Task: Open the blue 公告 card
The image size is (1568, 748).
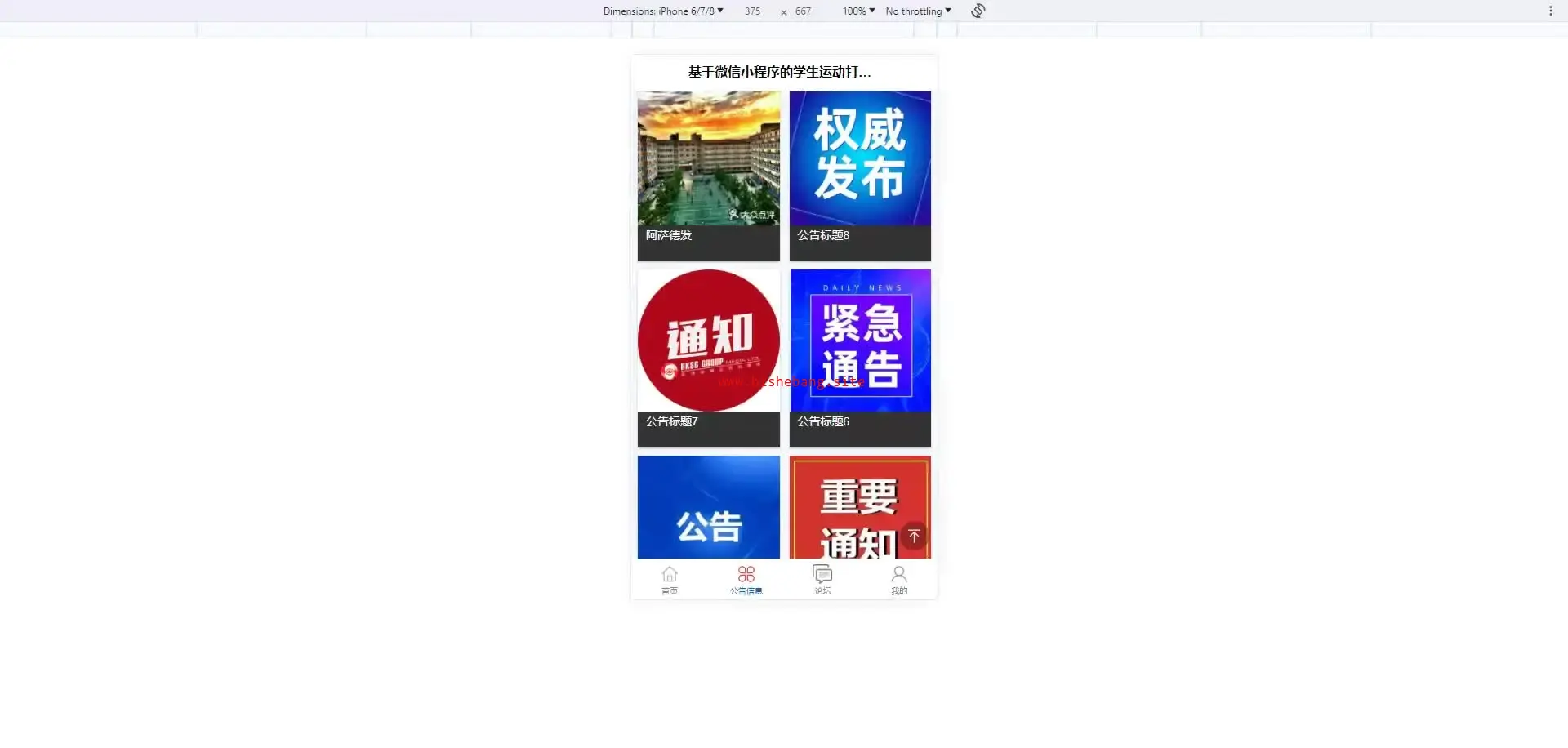Action: tap(708, 507)
